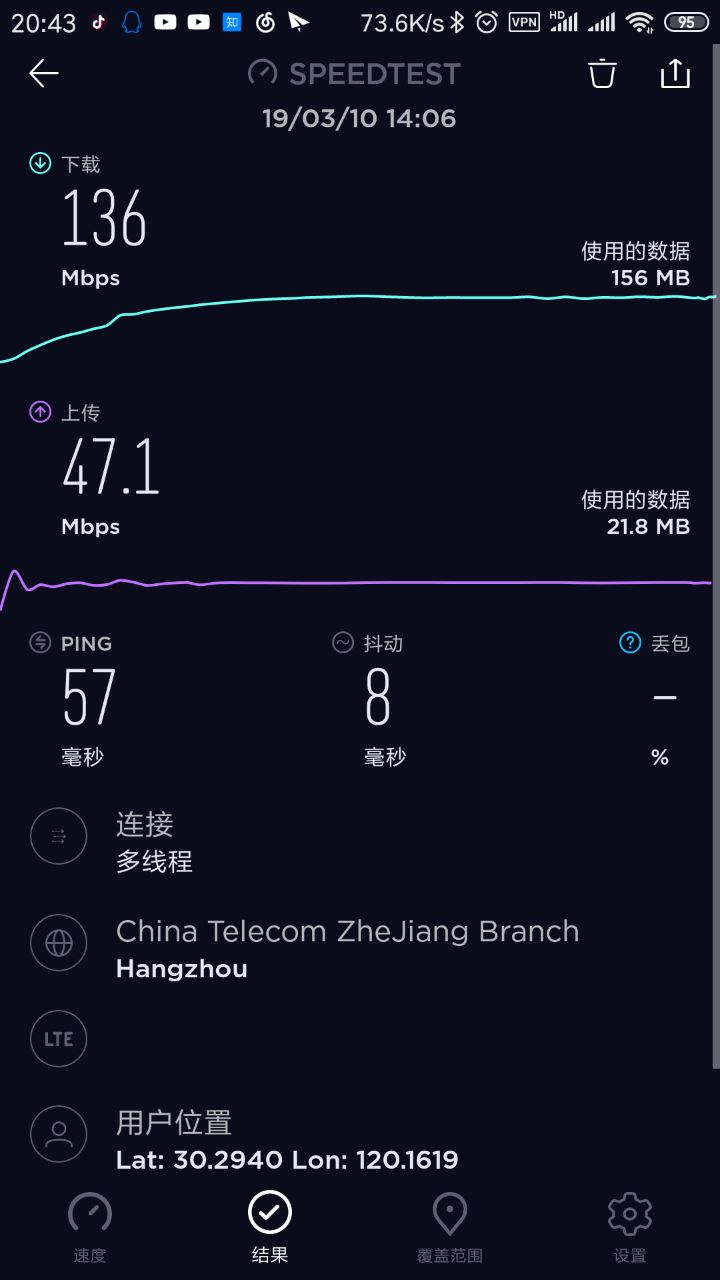
Task: Open the 结果 tab
Action: click(x=270, y=1227)
